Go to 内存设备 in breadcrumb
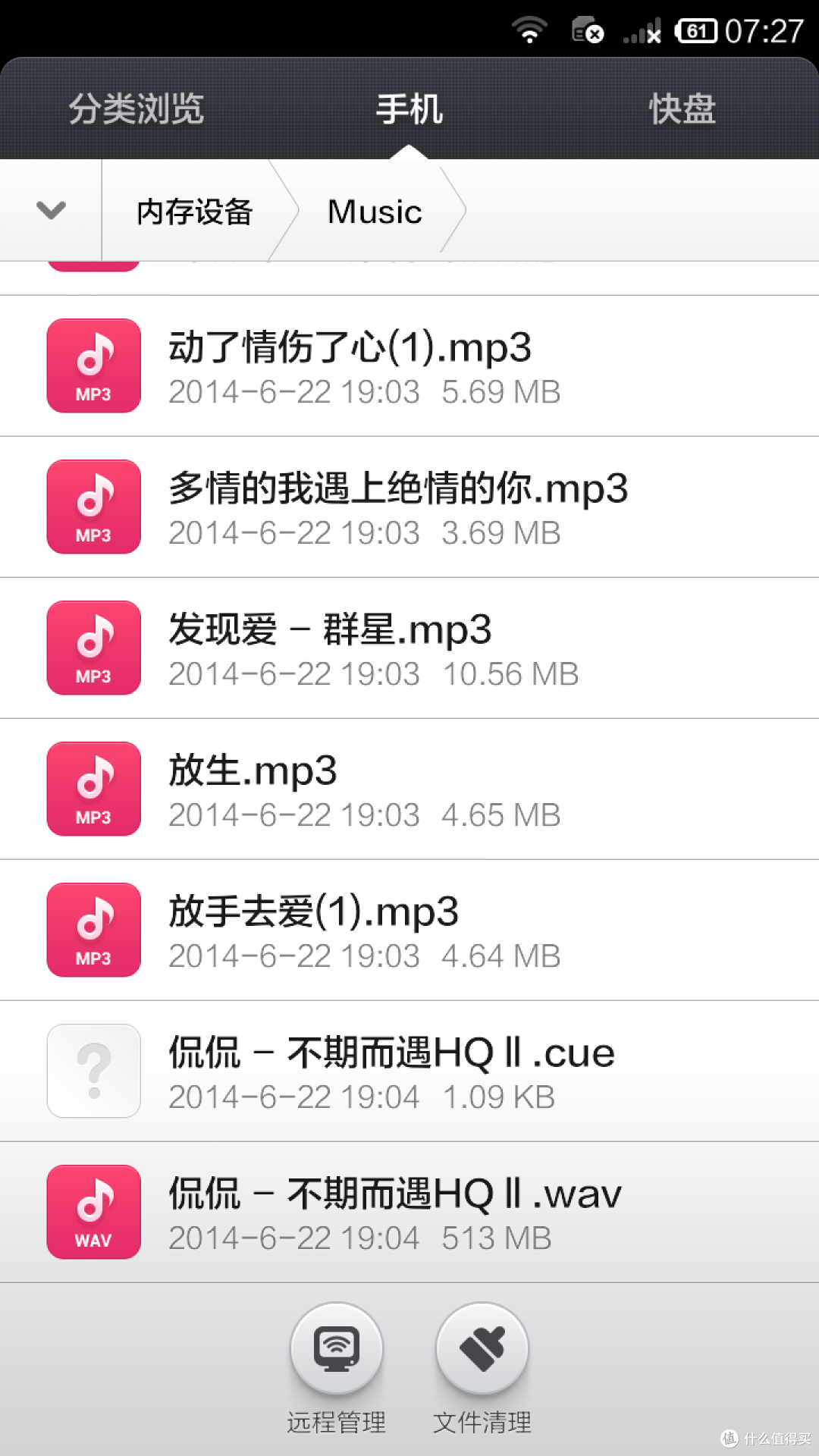The width and height of the screenshot is (819, 1456). tap(195, 211)
